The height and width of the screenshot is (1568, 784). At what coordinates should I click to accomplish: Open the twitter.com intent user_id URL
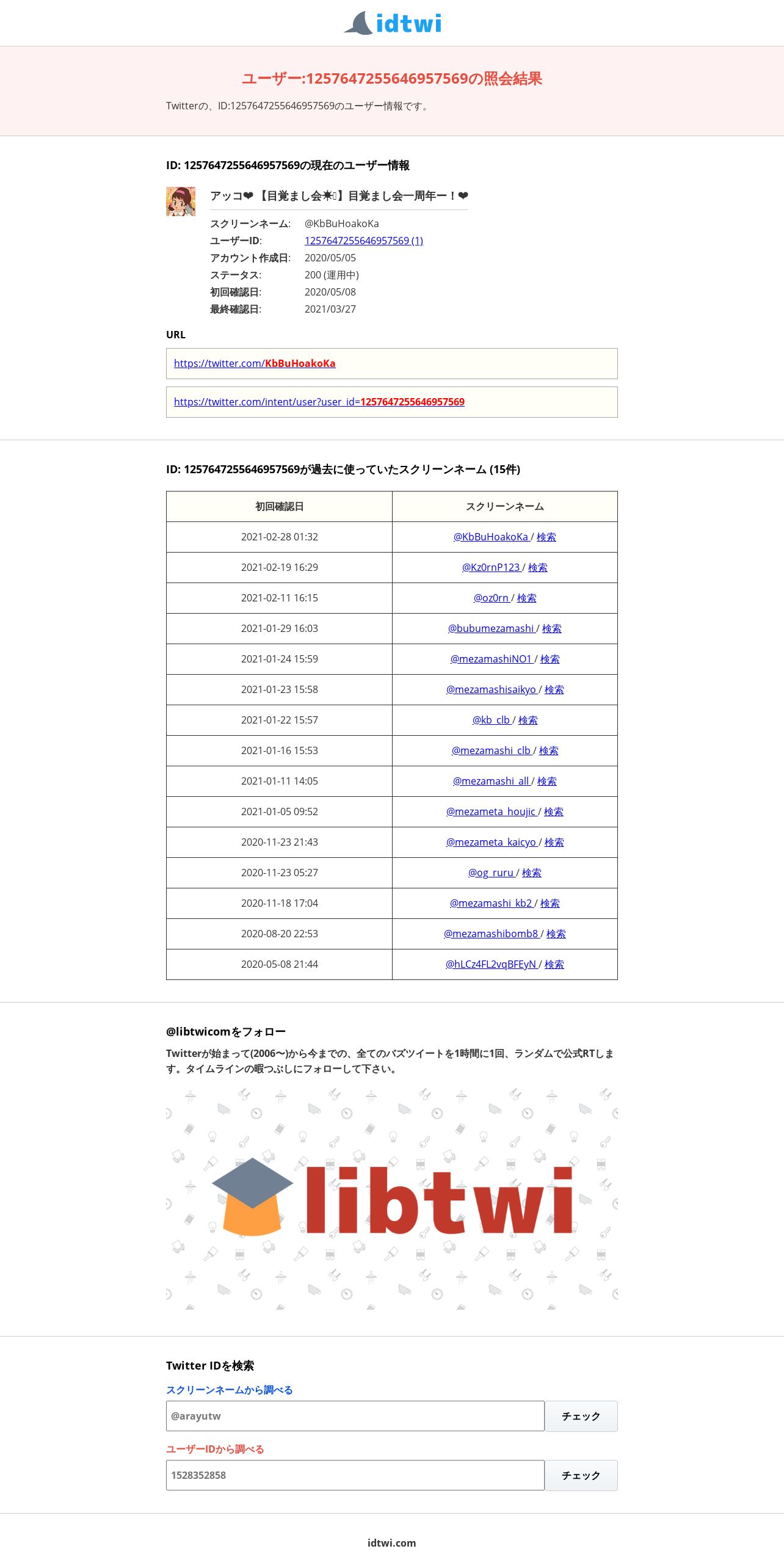319,402
